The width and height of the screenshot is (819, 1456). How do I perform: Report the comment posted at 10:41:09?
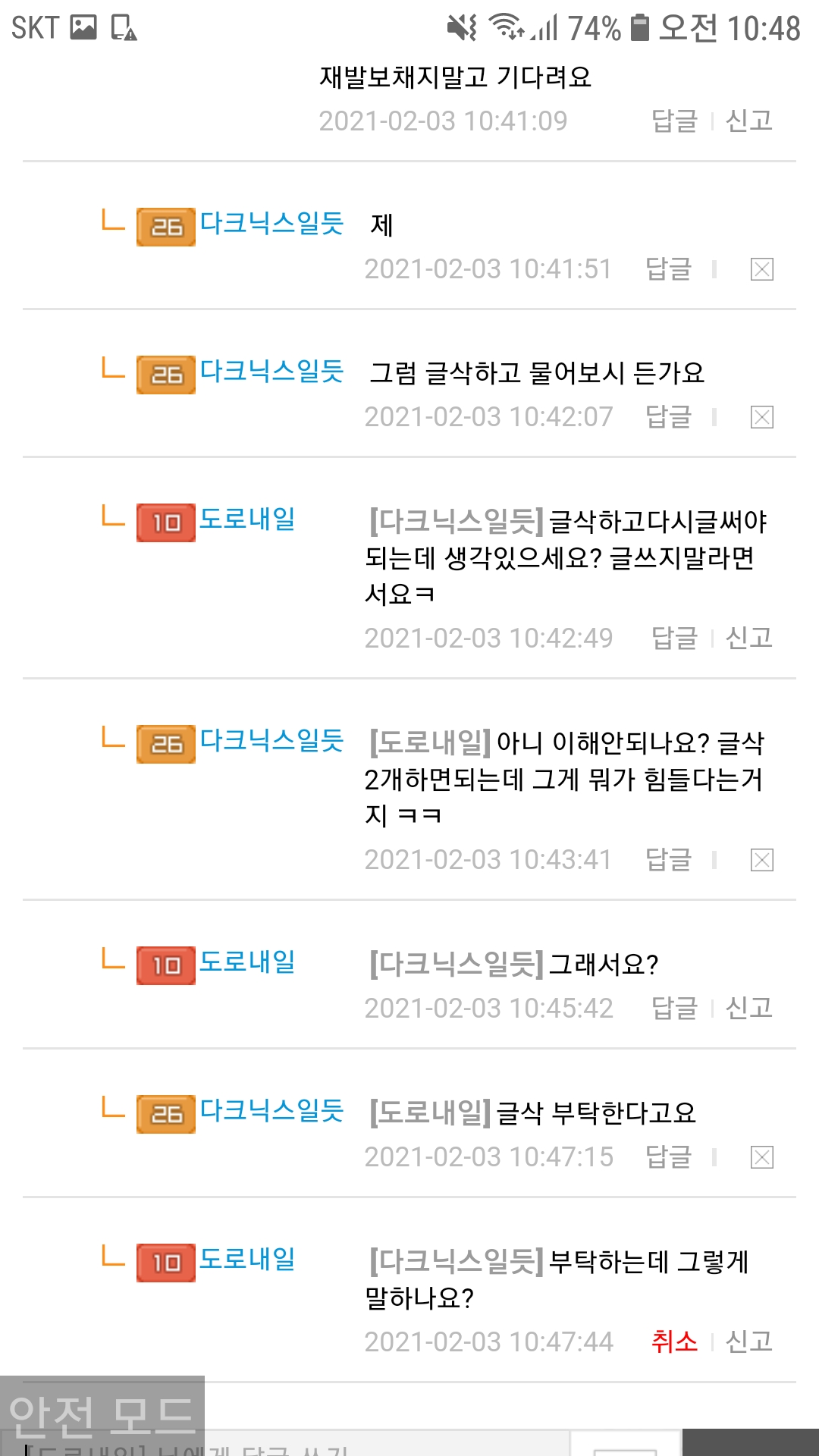748,121
